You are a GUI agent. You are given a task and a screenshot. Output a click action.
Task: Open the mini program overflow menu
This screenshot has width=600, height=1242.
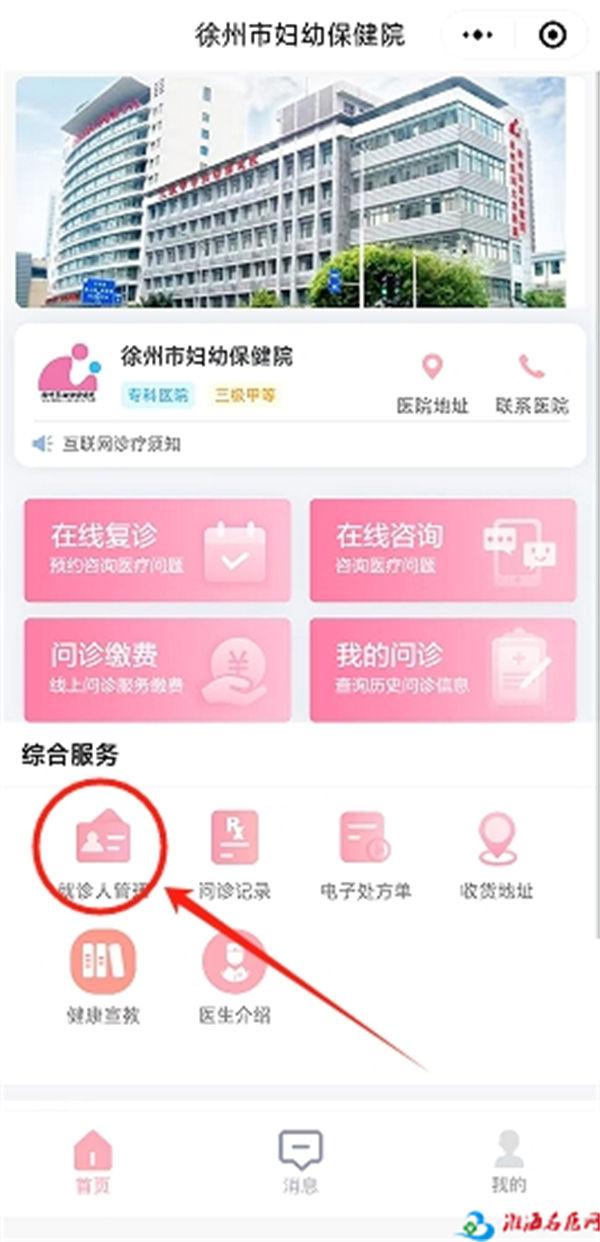pyautogui.click(x=478, y=35)
